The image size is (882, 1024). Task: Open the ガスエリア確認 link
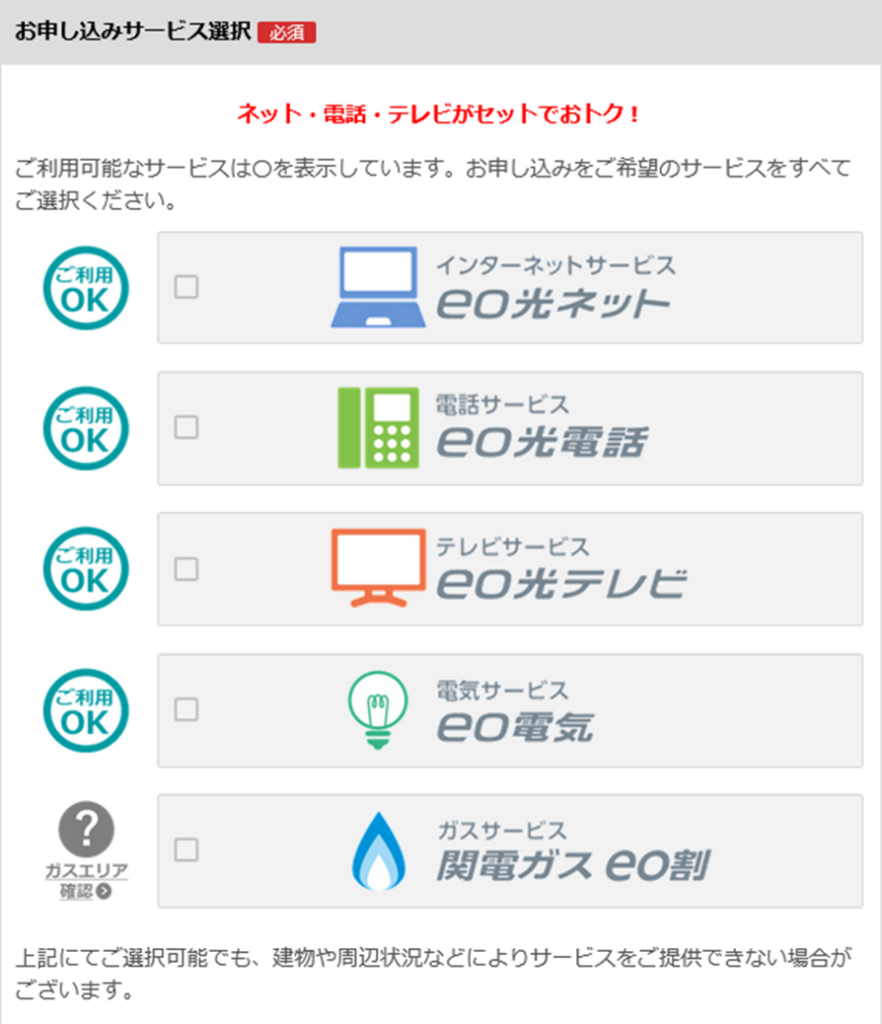(86, 879)
